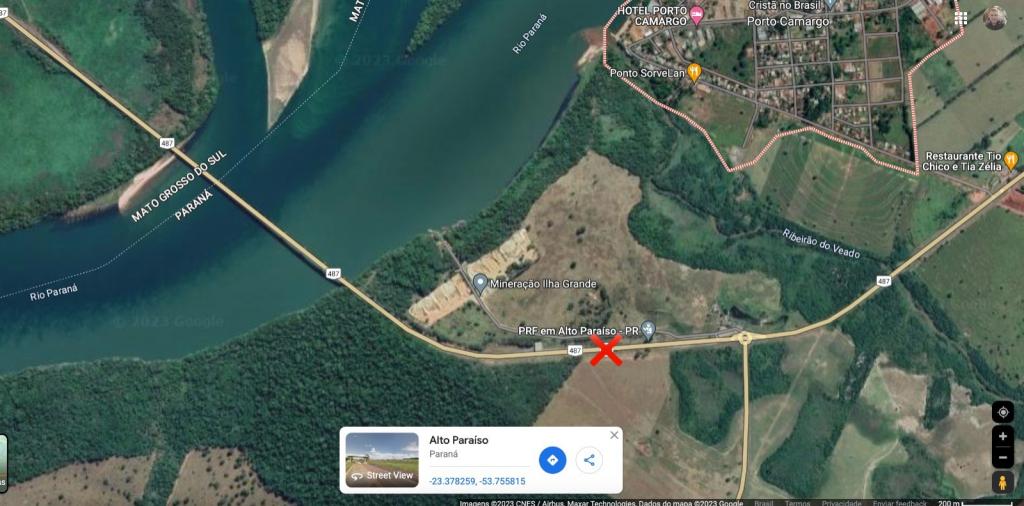This screenshot has height=506, width=1024.
Task: Open the coordinates link -23.378259, -53.755815
Action: (x=477, y=481)
